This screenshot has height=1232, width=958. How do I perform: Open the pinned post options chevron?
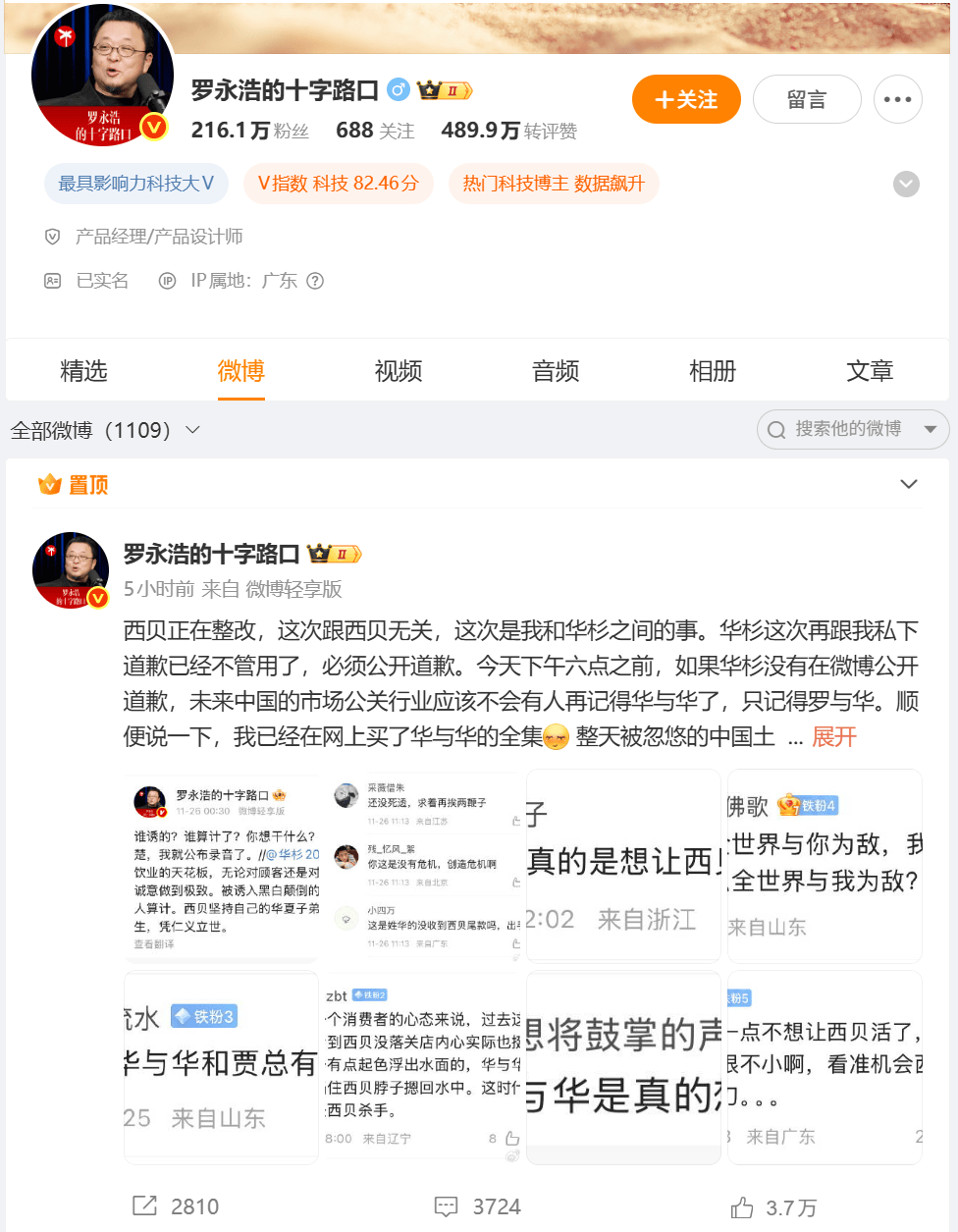pyautogui.click(x=908, y=484)
